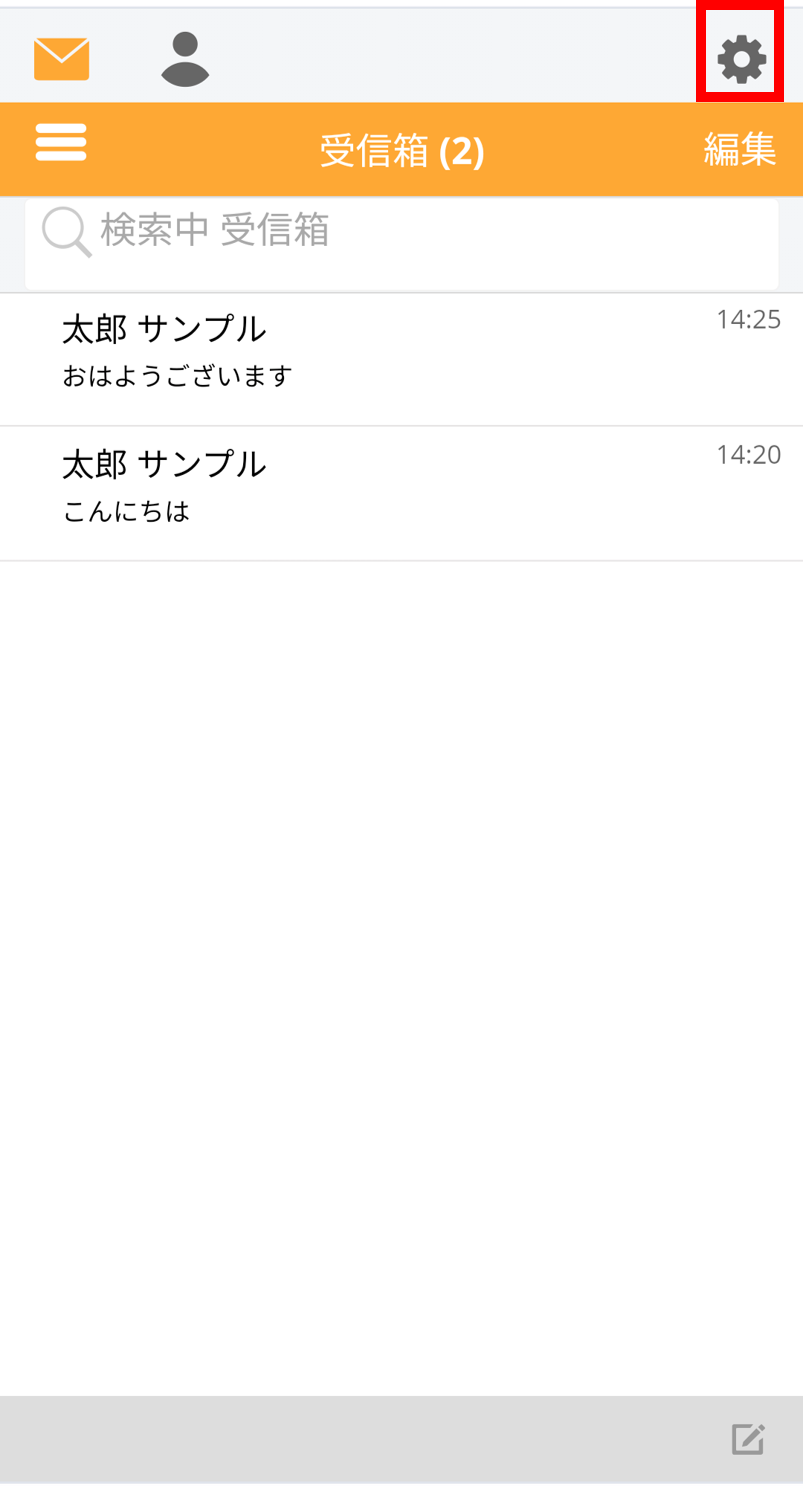Image resolution: width=803 pixels, height=1486 pixels.
Task: Open the hamburger menu button
Action: click(61, 142)
